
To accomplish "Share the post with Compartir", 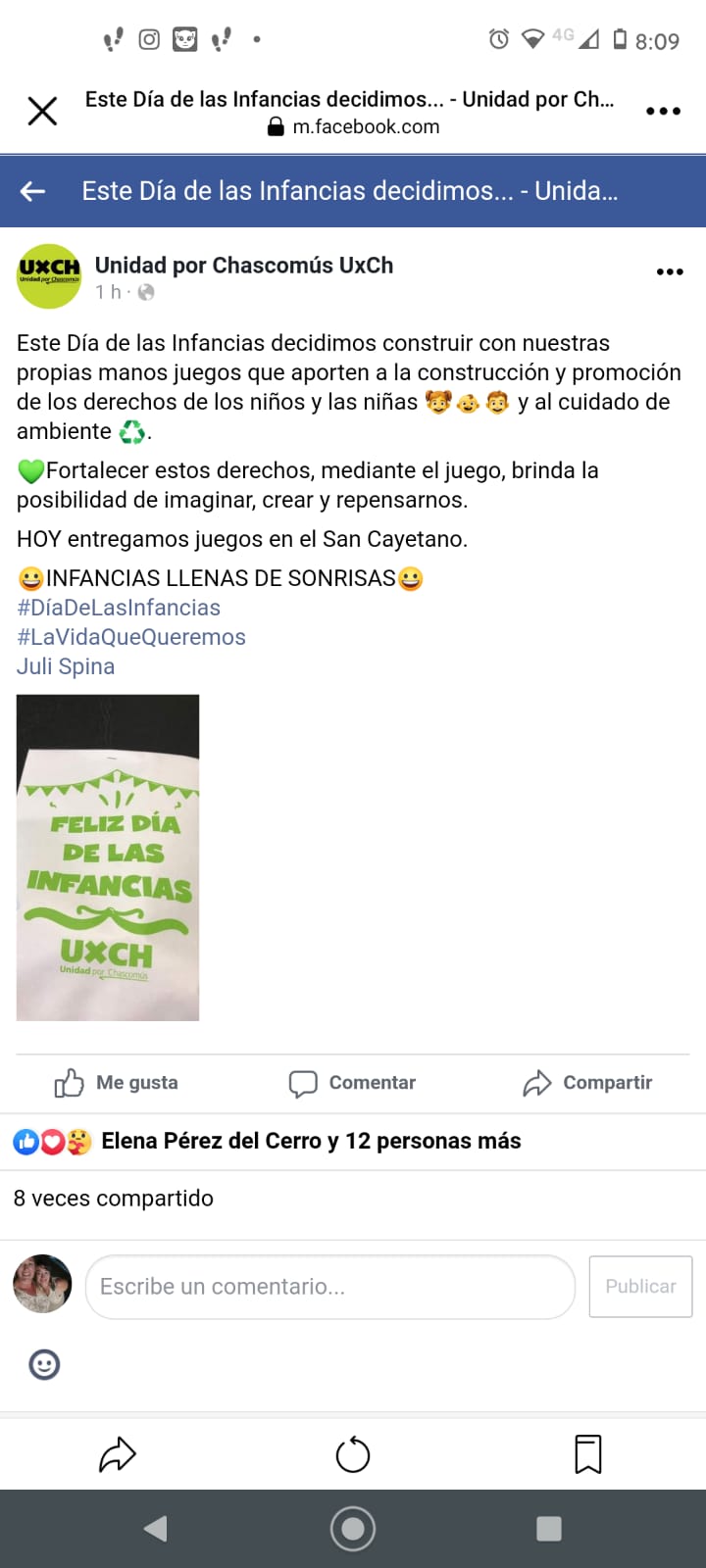I will 587,1083.
